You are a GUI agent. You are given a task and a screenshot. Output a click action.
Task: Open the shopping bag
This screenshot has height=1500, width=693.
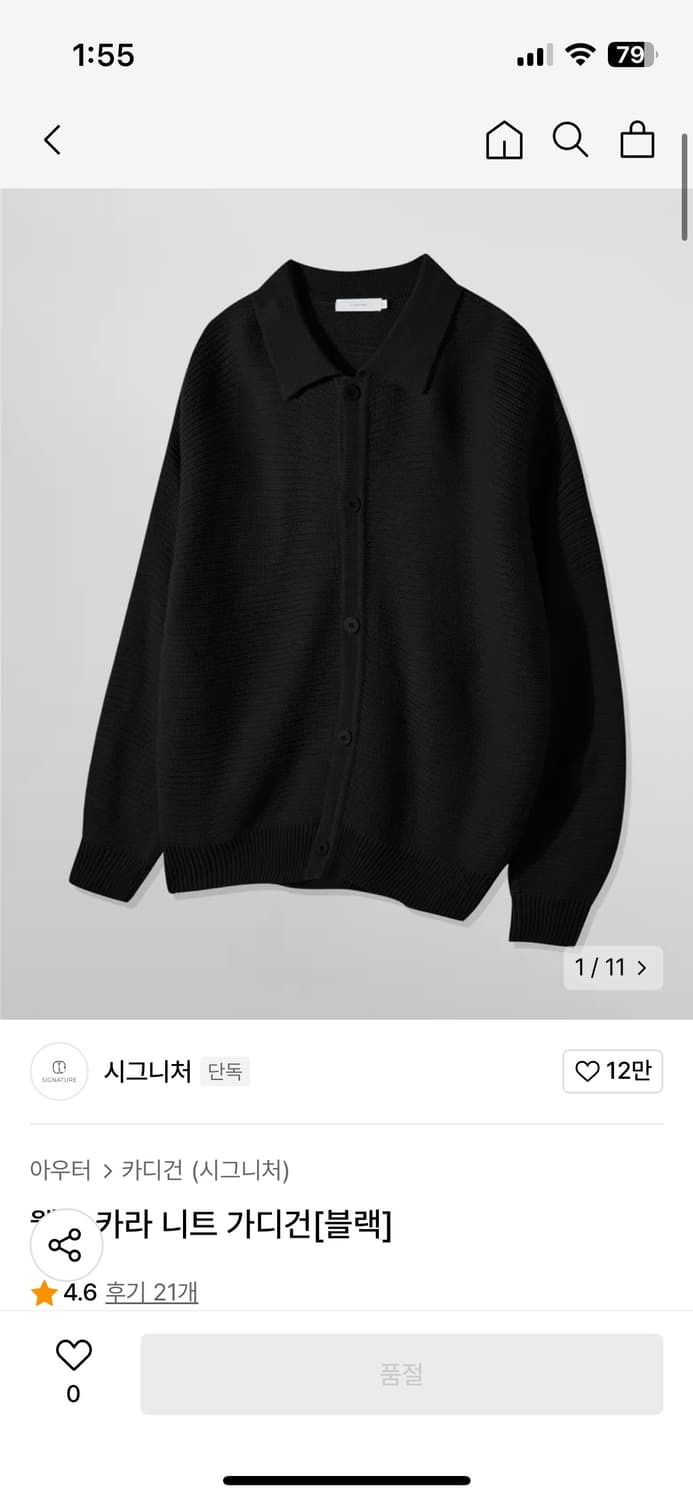pos(637,140)
